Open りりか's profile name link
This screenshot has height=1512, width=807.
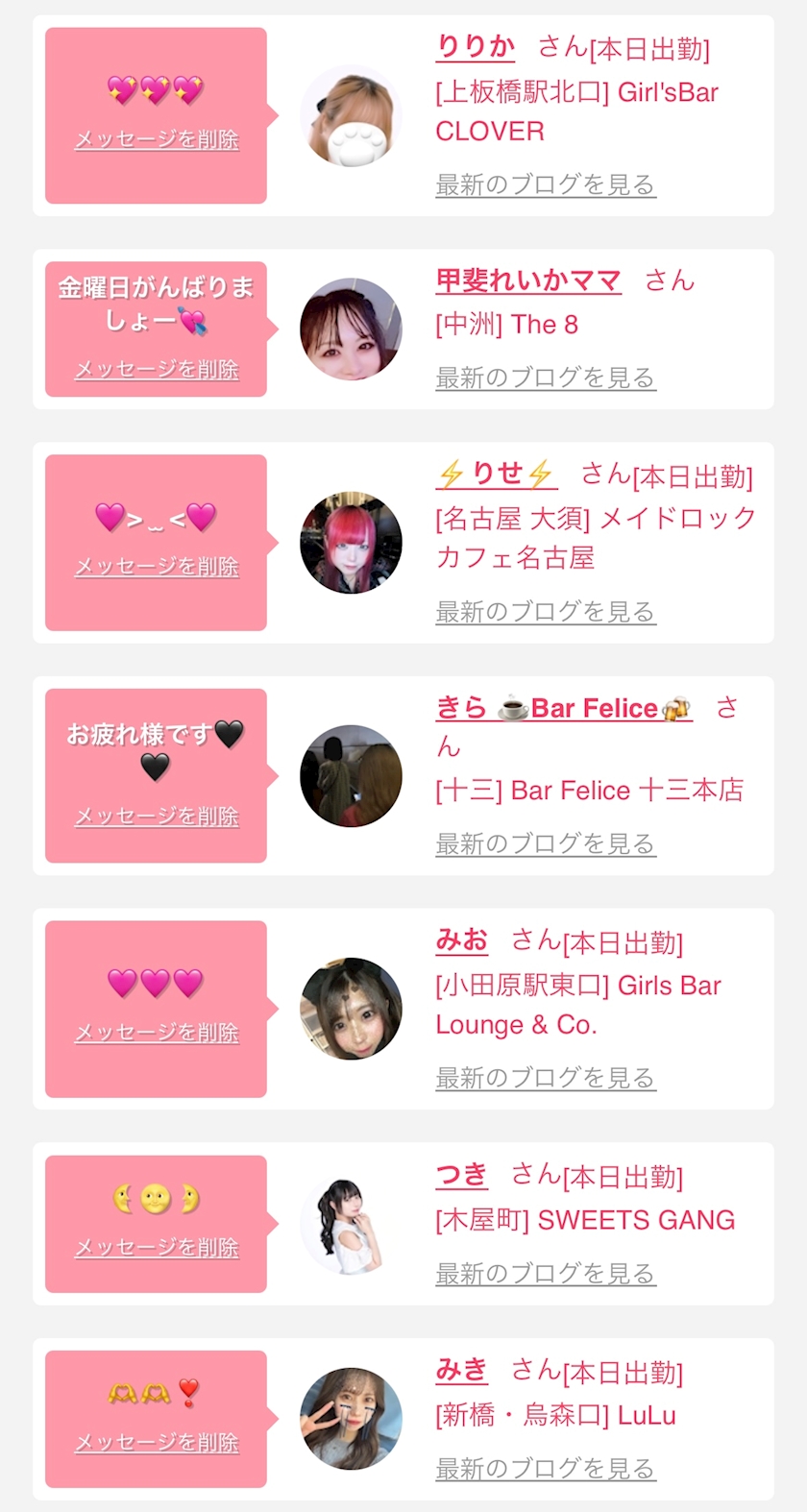pos(476,46)
